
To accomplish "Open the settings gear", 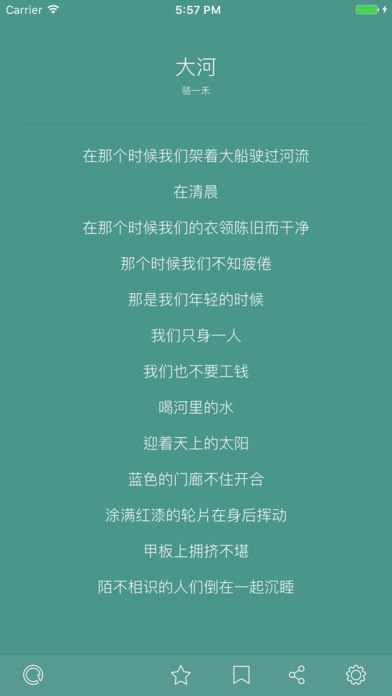I will coord(356,675).
